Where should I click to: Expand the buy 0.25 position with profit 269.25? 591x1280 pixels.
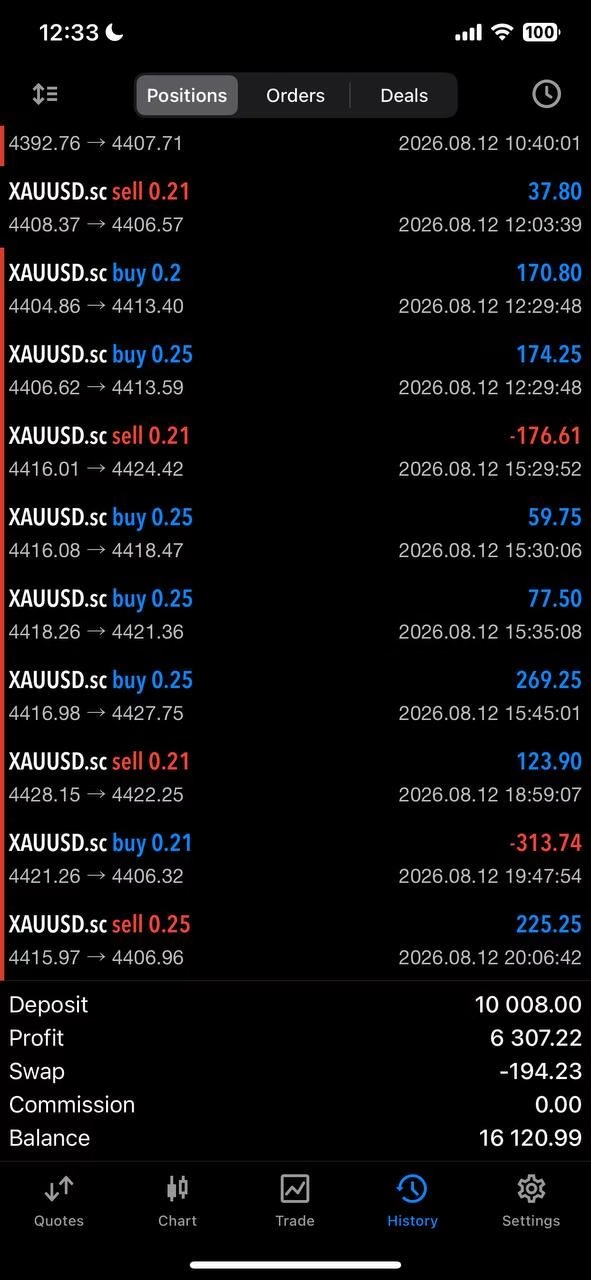[x=295, y=696]
